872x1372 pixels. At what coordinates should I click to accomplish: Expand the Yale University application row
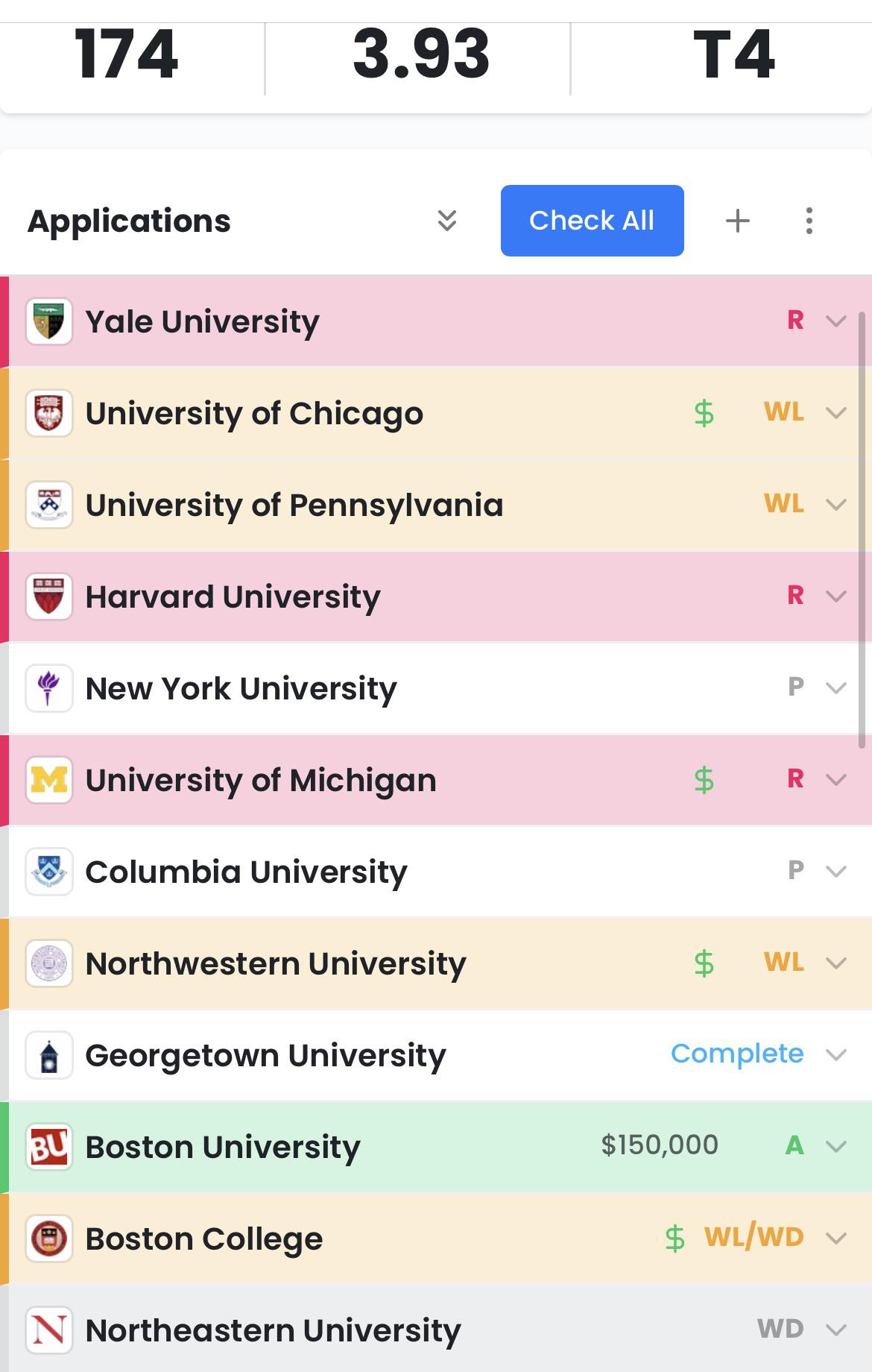click(836, 321)
